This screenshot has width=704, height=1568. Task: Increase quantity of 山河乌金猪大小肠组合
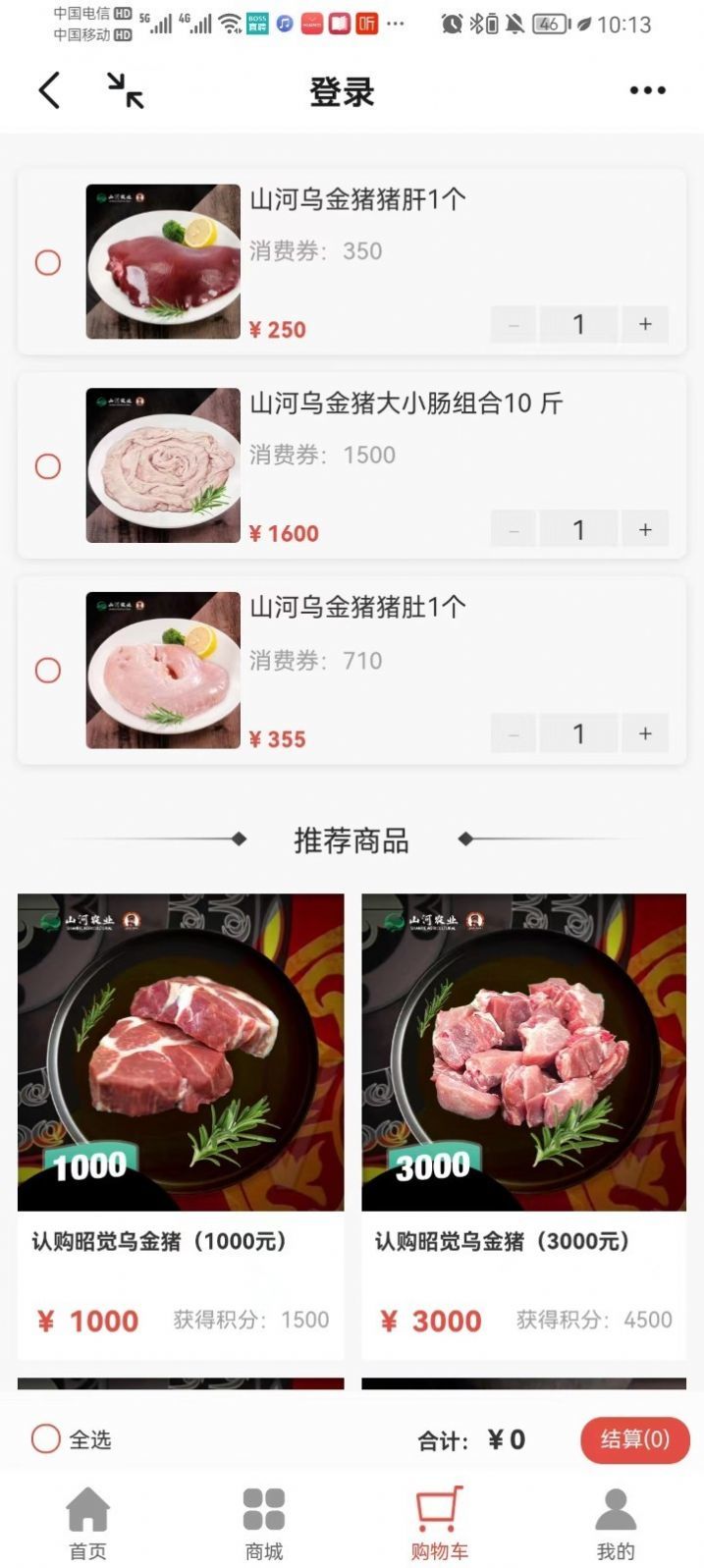[x=645, y=529]
